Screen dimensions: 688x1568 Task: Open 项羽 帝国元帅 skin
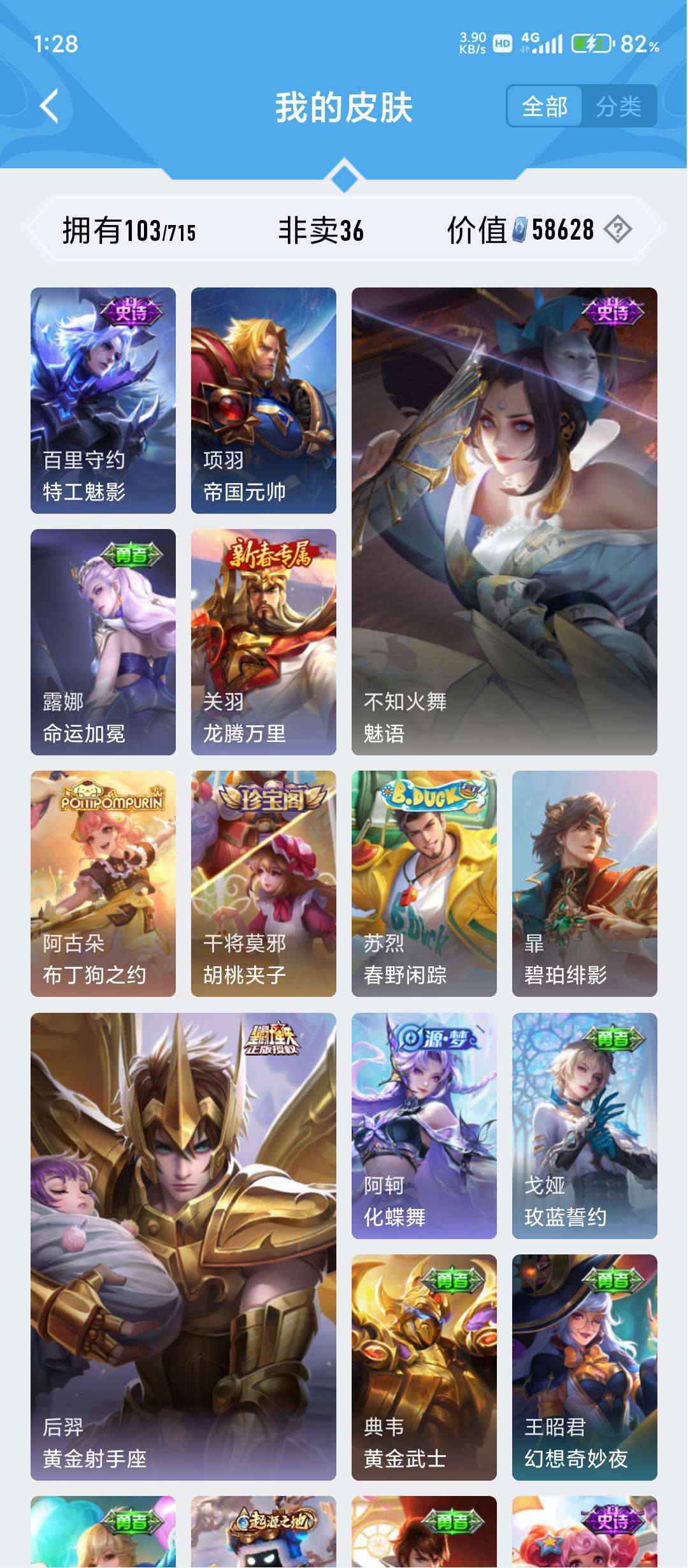pyautogui.click(x=264, y=400)
